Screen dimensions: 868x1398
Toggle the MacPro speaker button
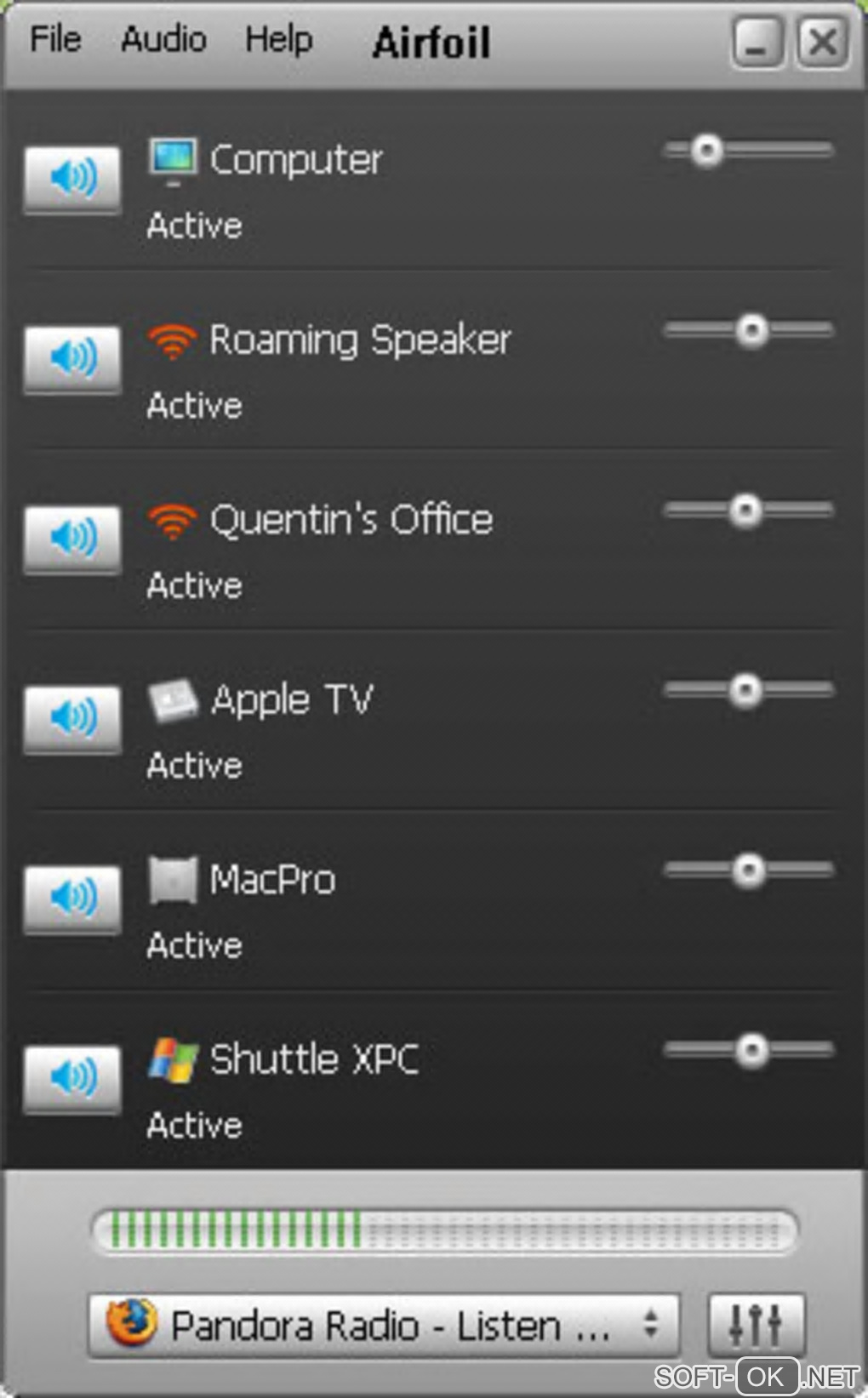click(x=72, y=899)
